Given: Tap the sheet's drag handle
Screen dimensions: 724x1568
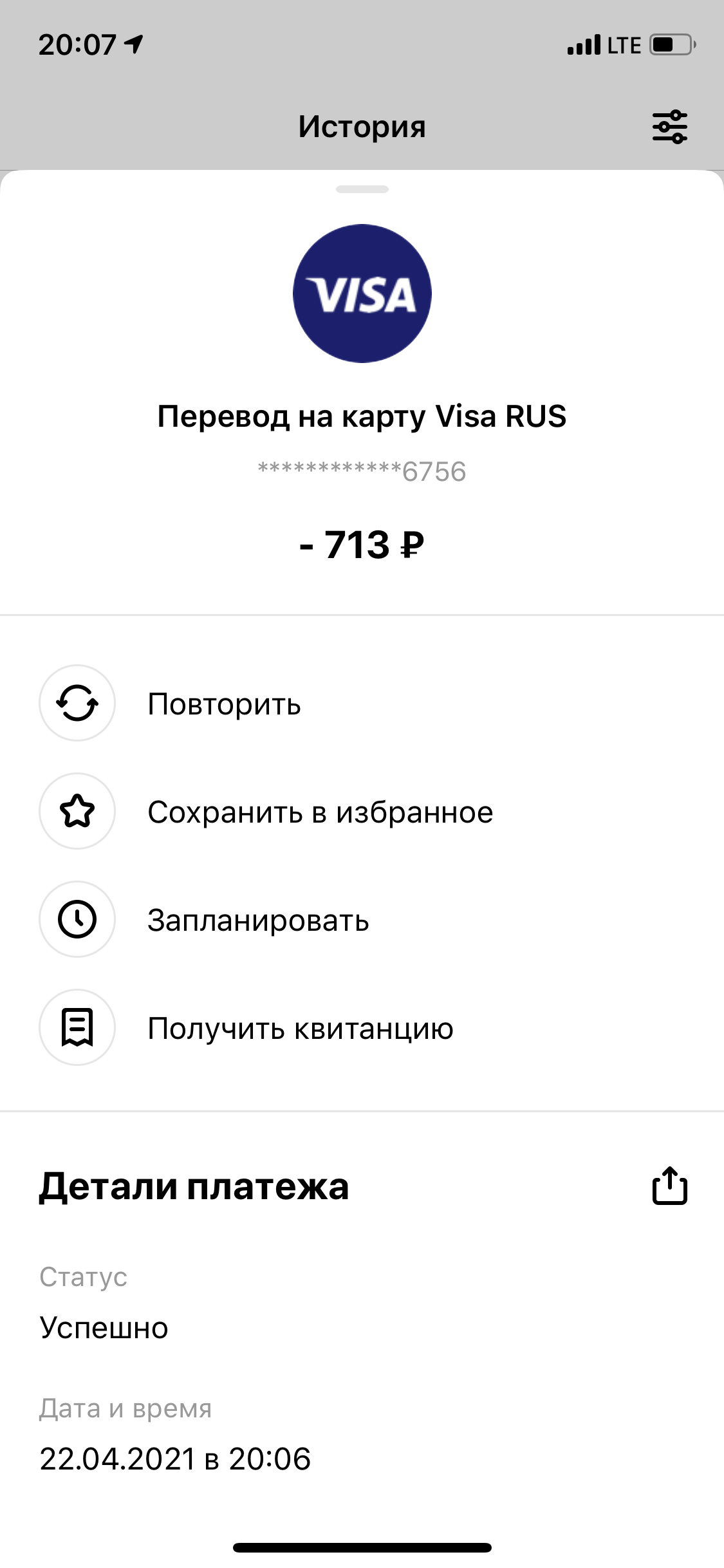Looking at the screenshot, I should click(362, 189).
